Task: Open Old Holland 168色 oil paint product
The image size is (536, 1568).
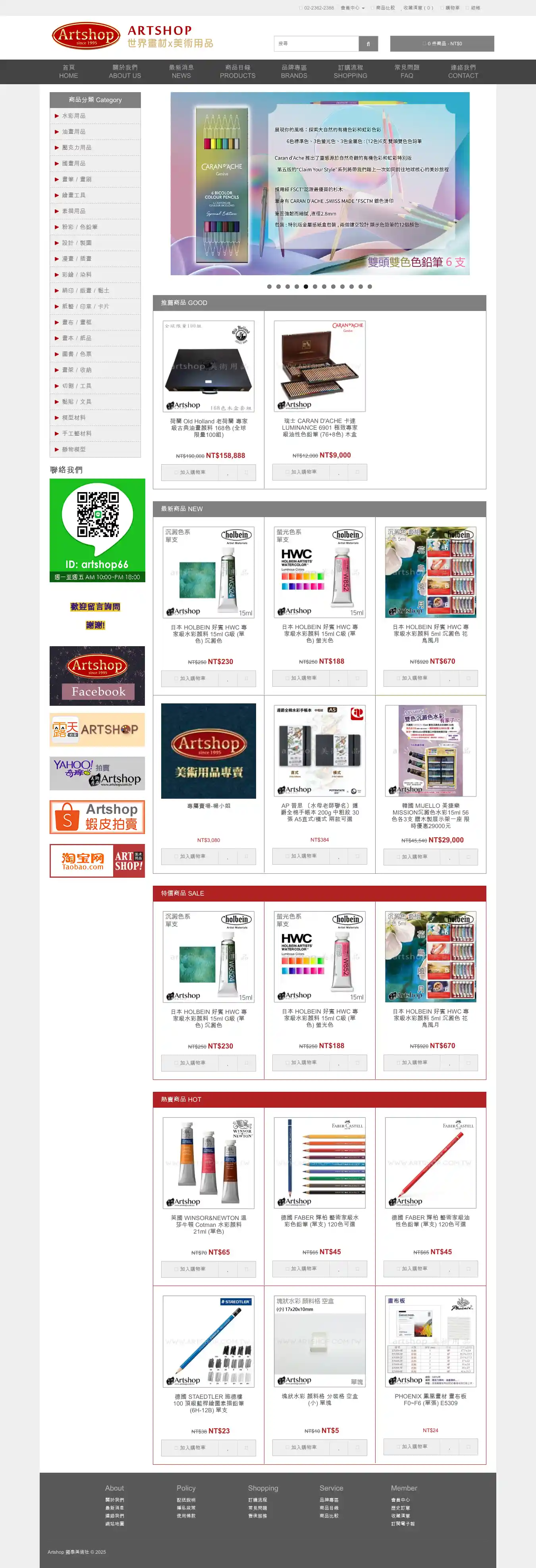Action: pyautogui.click(x=208, y=428)
